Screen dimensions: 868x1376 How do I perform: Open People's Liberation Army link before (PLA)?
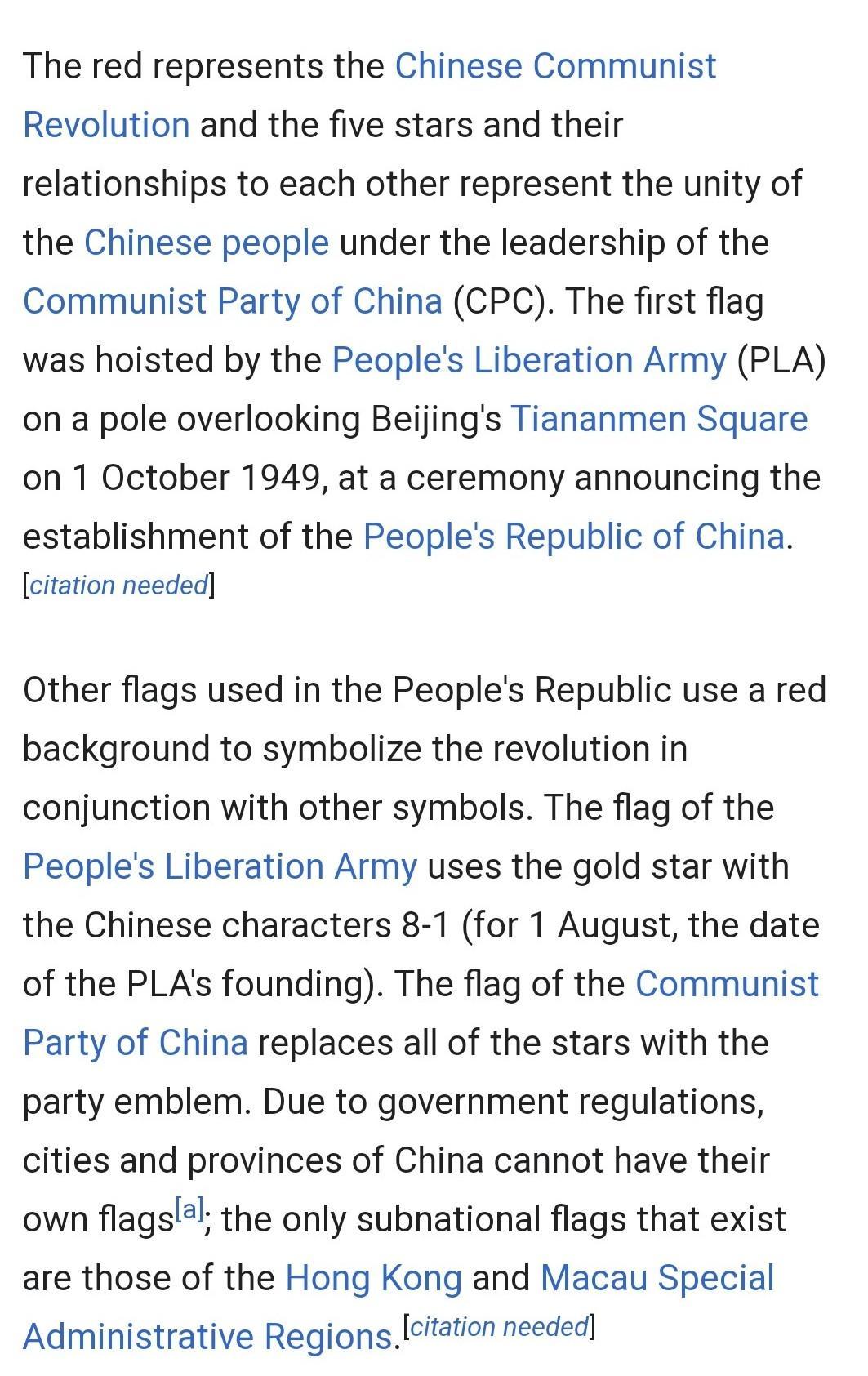coord(528,361)
